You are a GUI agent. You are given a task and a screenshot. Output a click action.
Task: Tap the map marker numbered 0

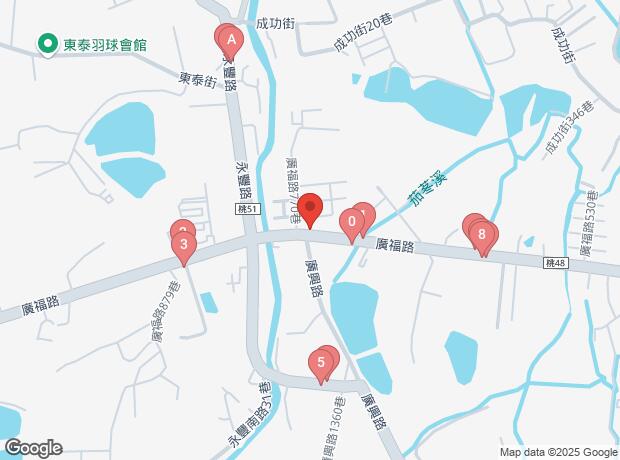(x=351, y=221)
